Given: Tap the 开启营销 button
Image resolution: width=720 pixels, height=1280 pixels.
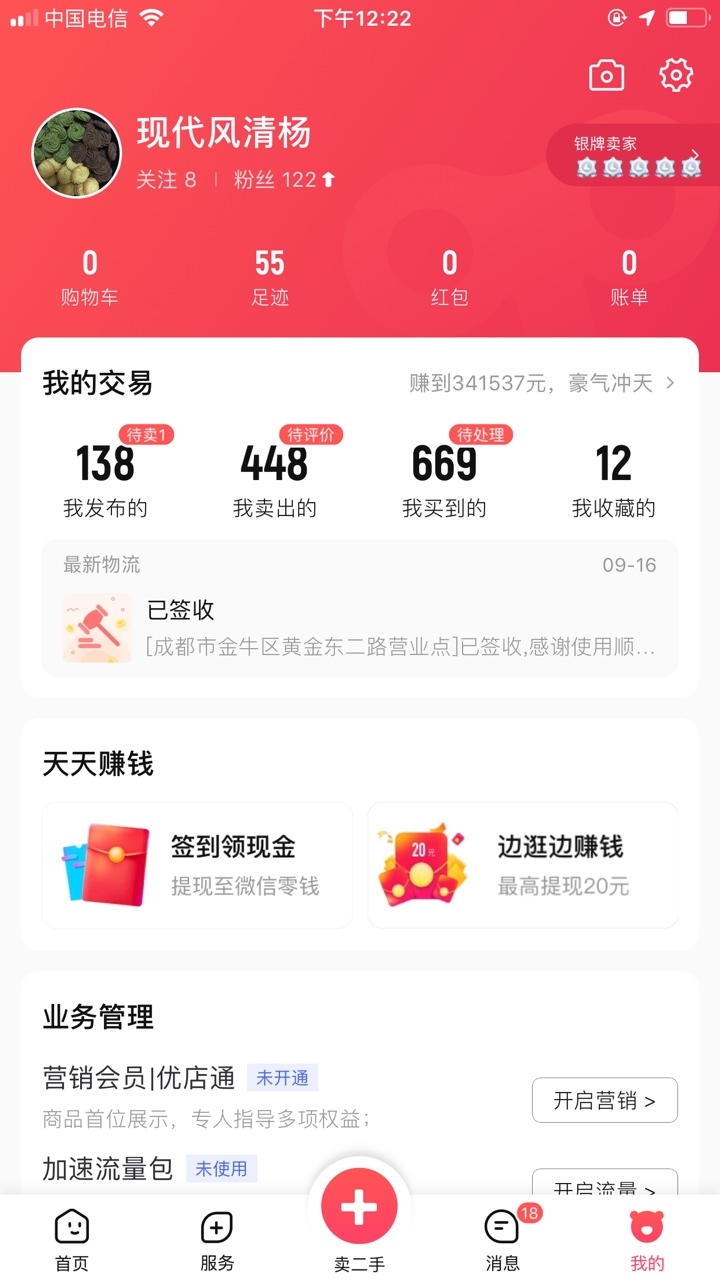Looking at the screenshot, I should [605, 1100].
